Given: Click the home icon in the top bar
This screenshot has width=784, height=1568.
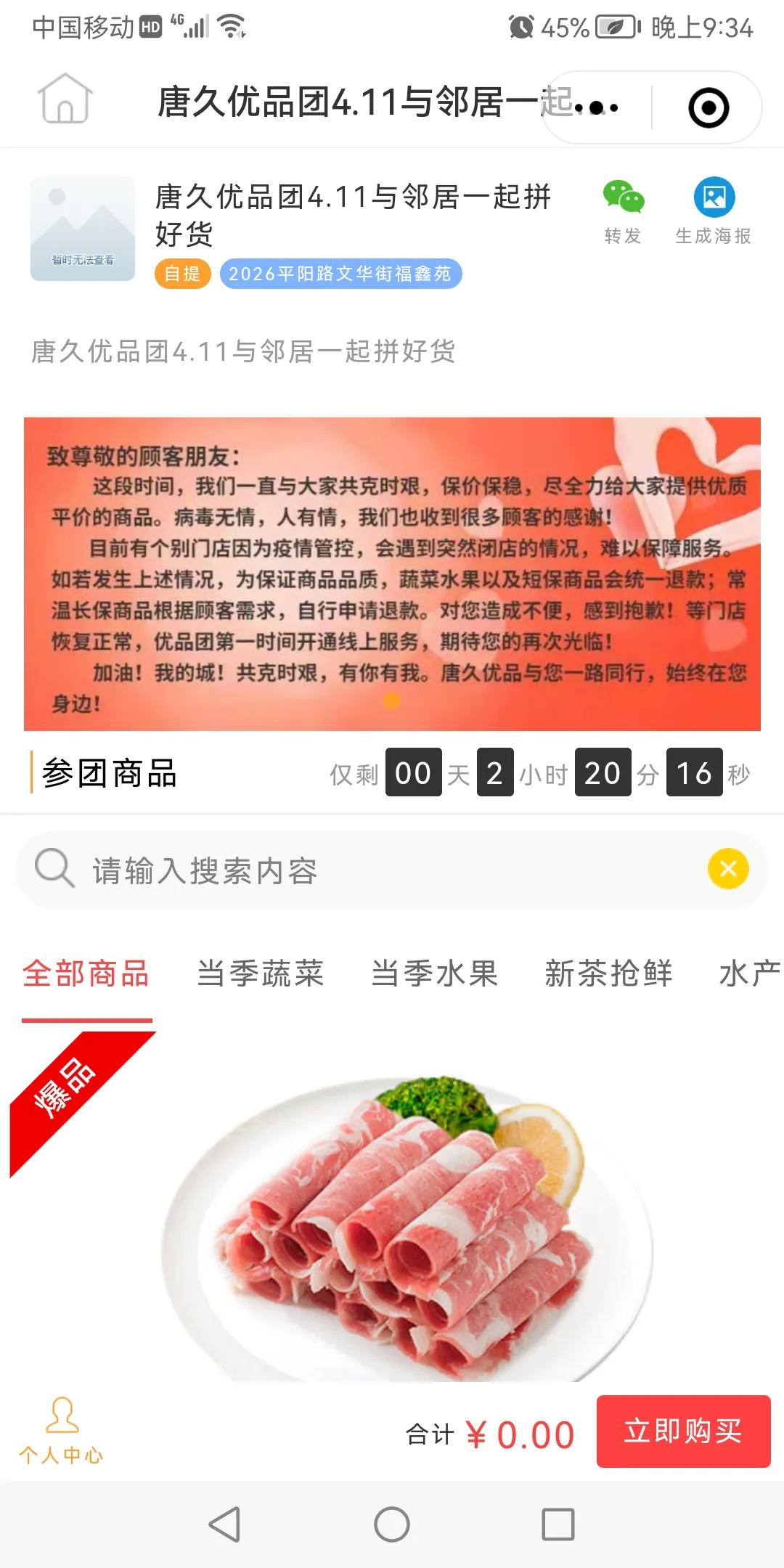Looking at the screenshot, I should coord(65,104).
